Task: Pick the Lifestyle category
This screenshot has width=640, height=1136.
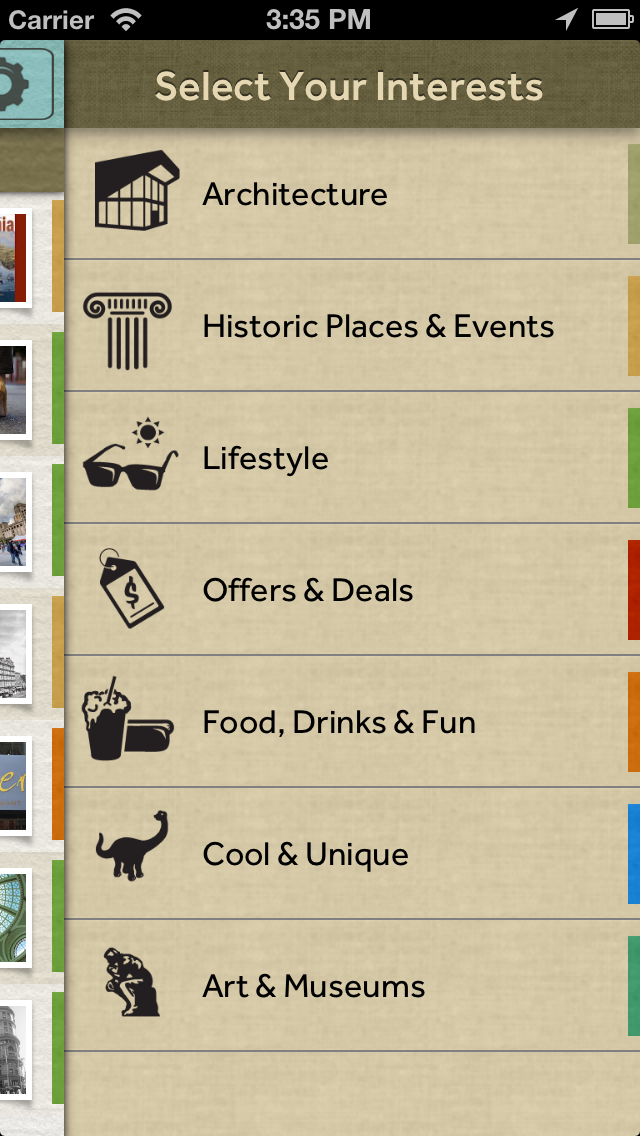Action: [265, 458]
